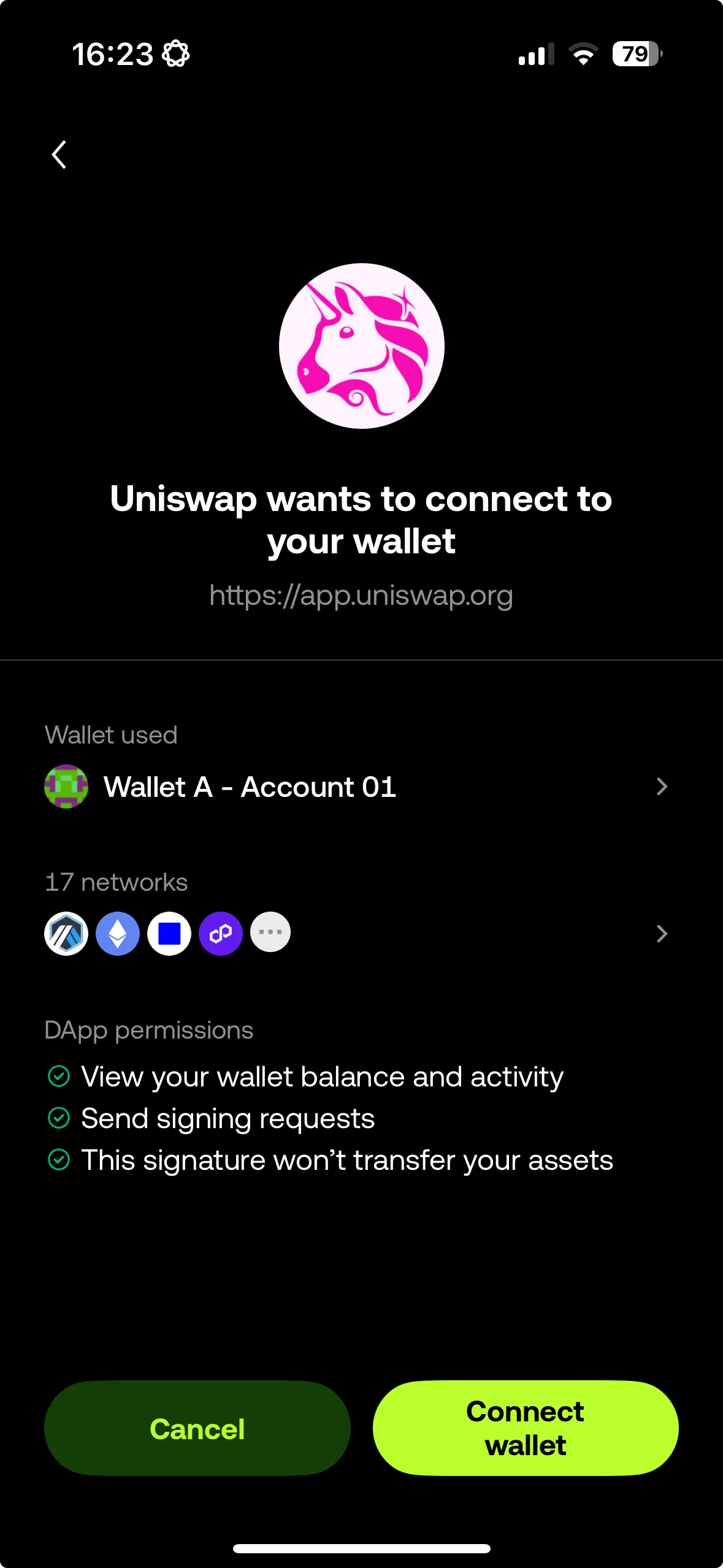Cancel the wallet connection request
The width and height of the screenshot is (723, 1568).
pyautogui.click(x=196, y=1428)
